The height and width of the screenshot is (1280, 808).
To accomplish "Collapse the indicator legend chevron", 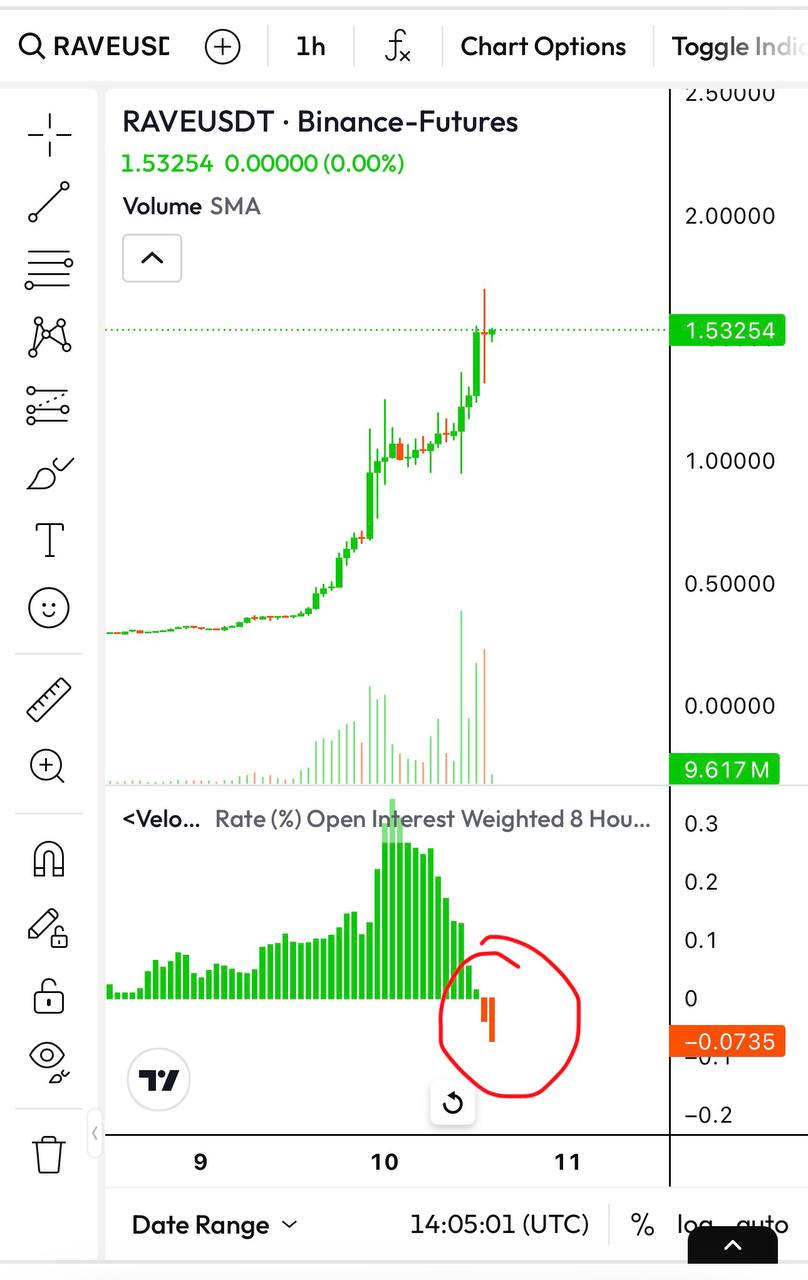I will pyautogui.click(x=152, y=258).
